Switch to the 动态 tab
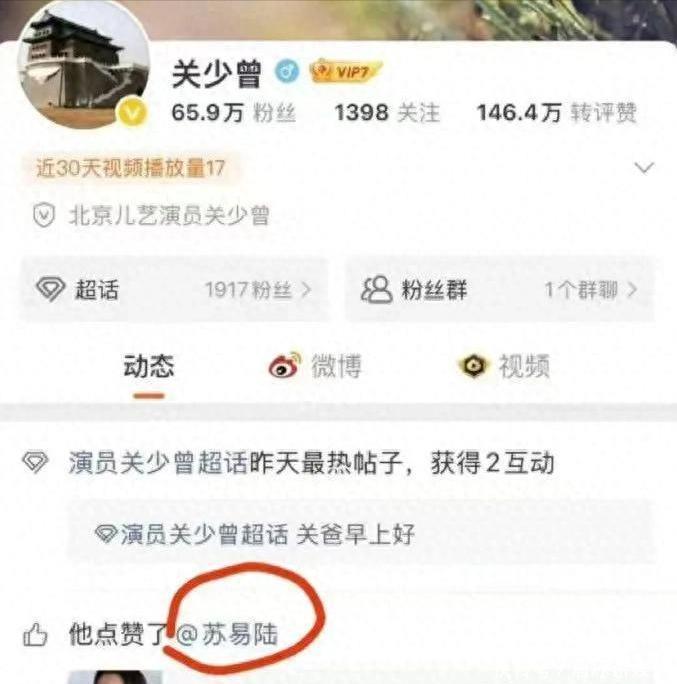Viewport: 677px width, 684px height. tap(149, 366)
